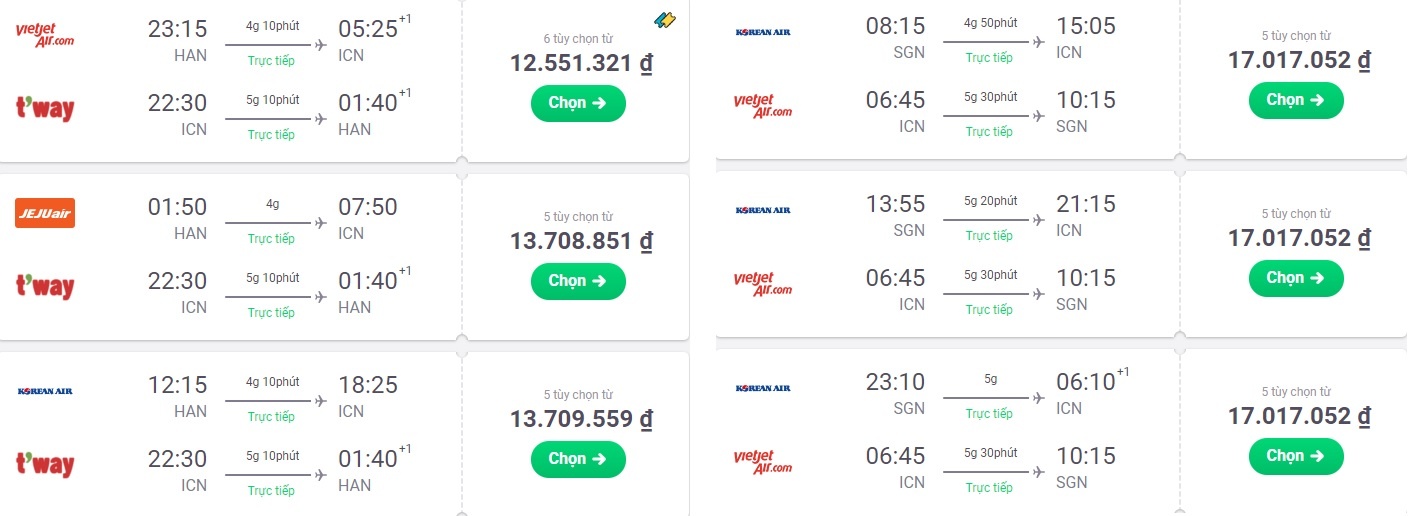1408x516 pixels.
Task: Select the Korean Air 08:15 SGN departure
Action: 1296,100
